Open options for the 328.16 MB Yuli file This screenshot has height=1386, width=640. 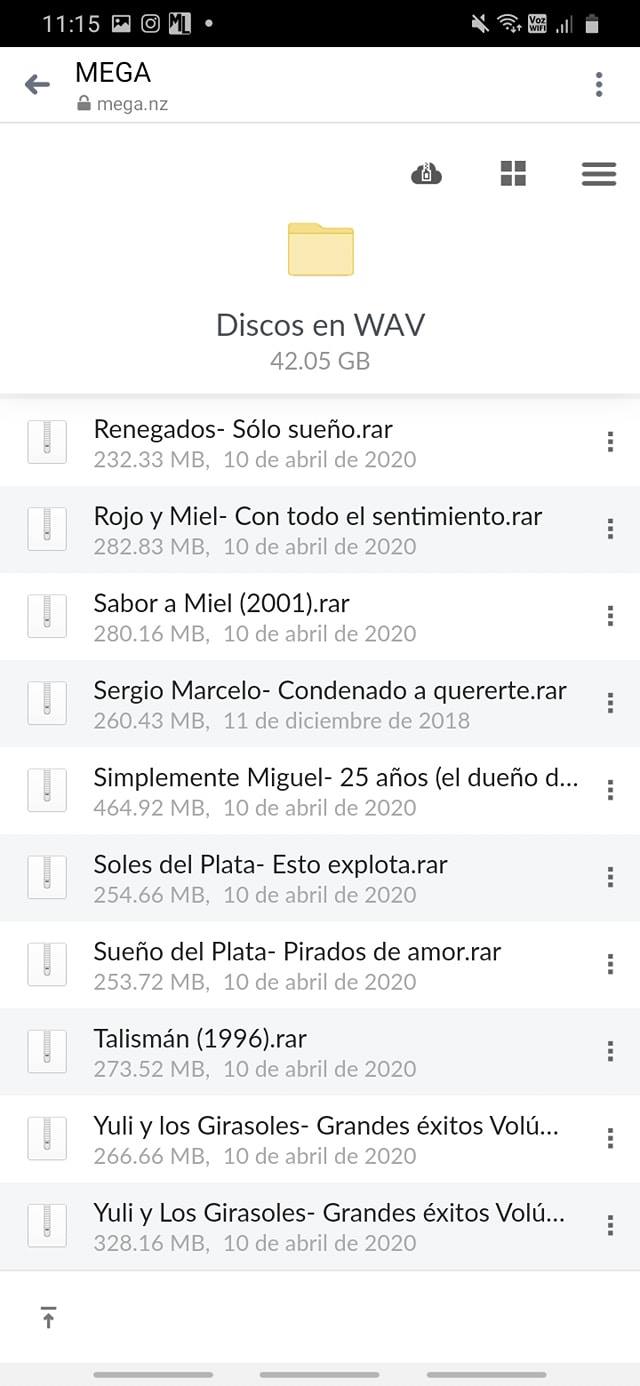(610, 1225)
